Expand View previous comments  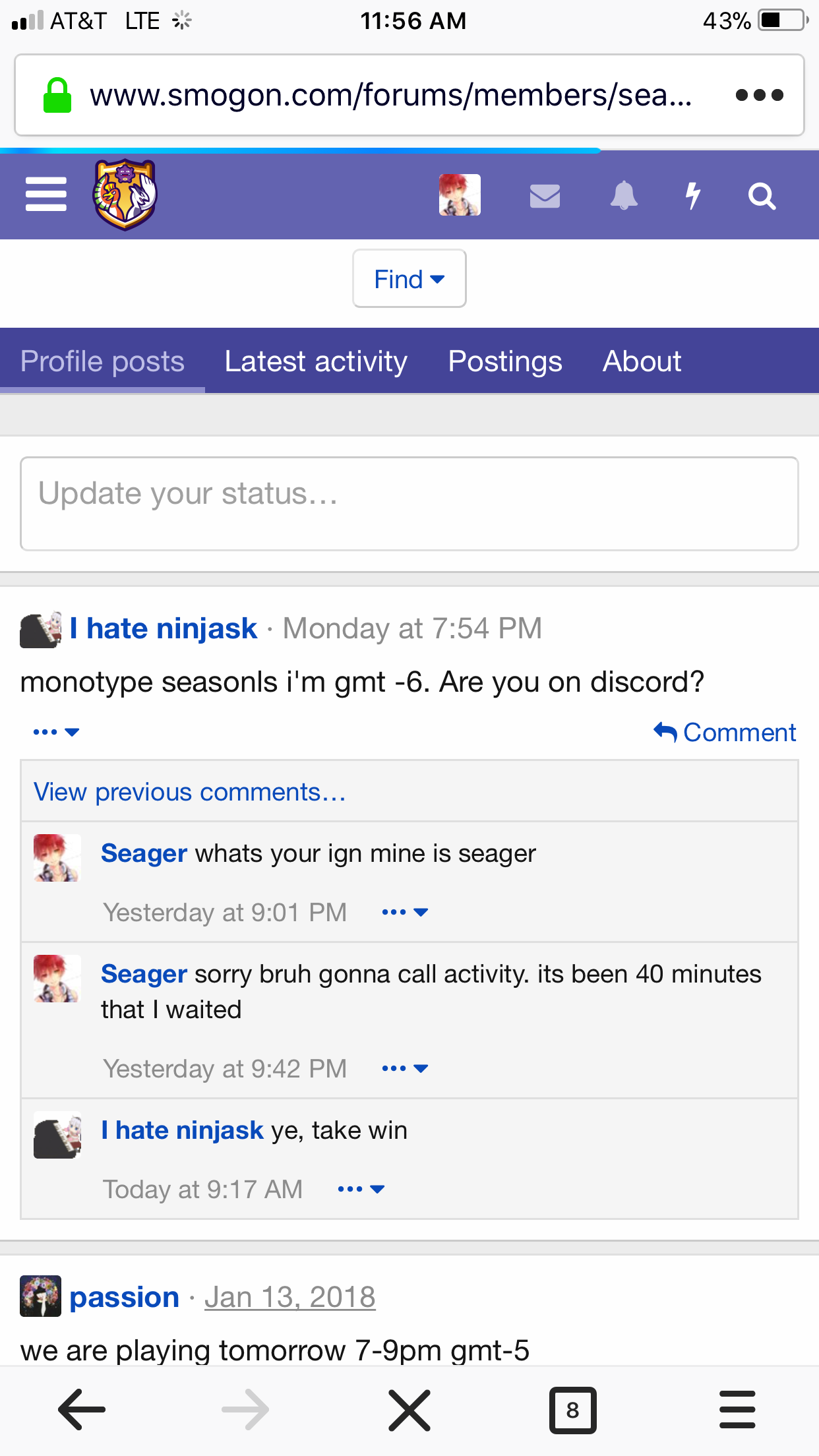point(190,792)
